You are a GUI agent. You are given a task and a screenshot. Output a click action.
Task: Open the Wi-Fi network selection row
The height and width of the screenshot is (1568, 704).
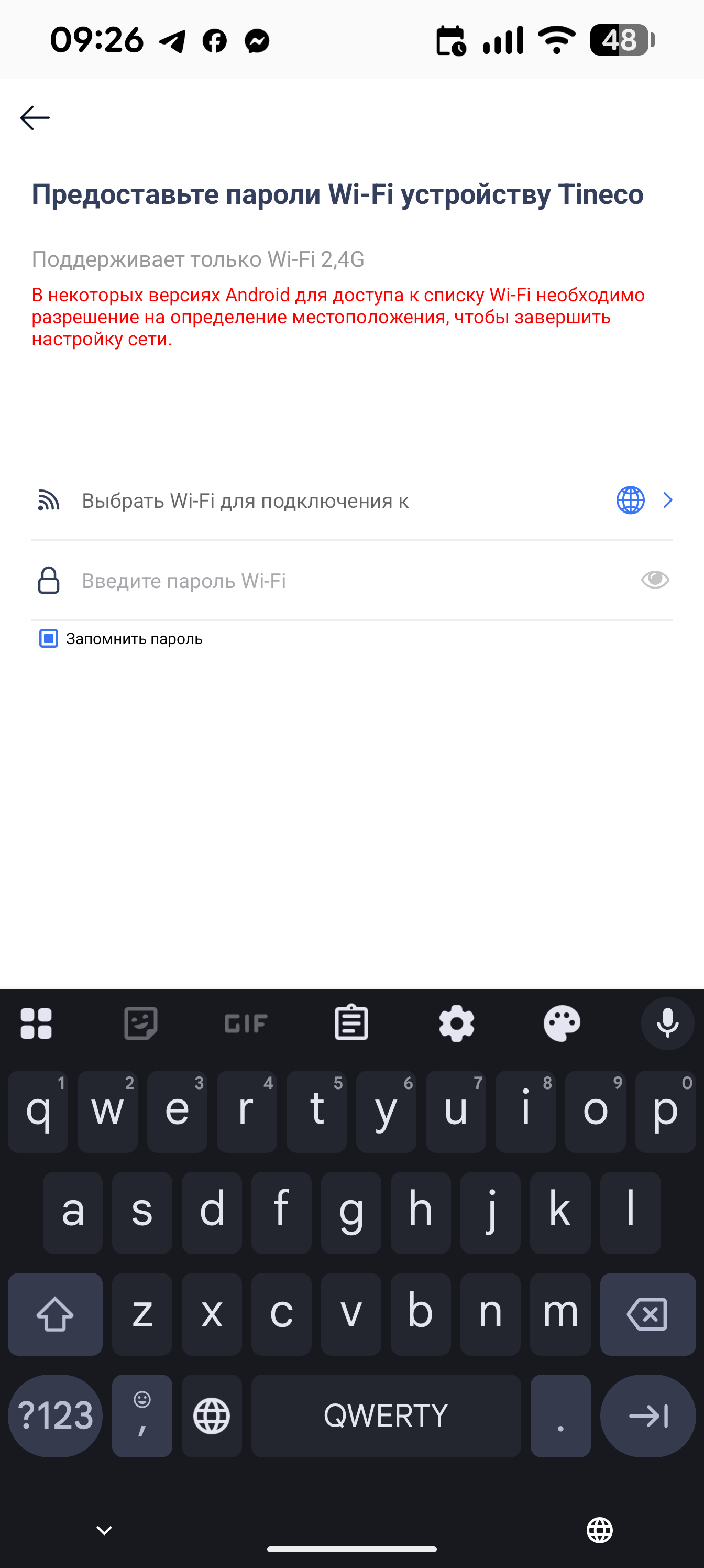point(351,500)
